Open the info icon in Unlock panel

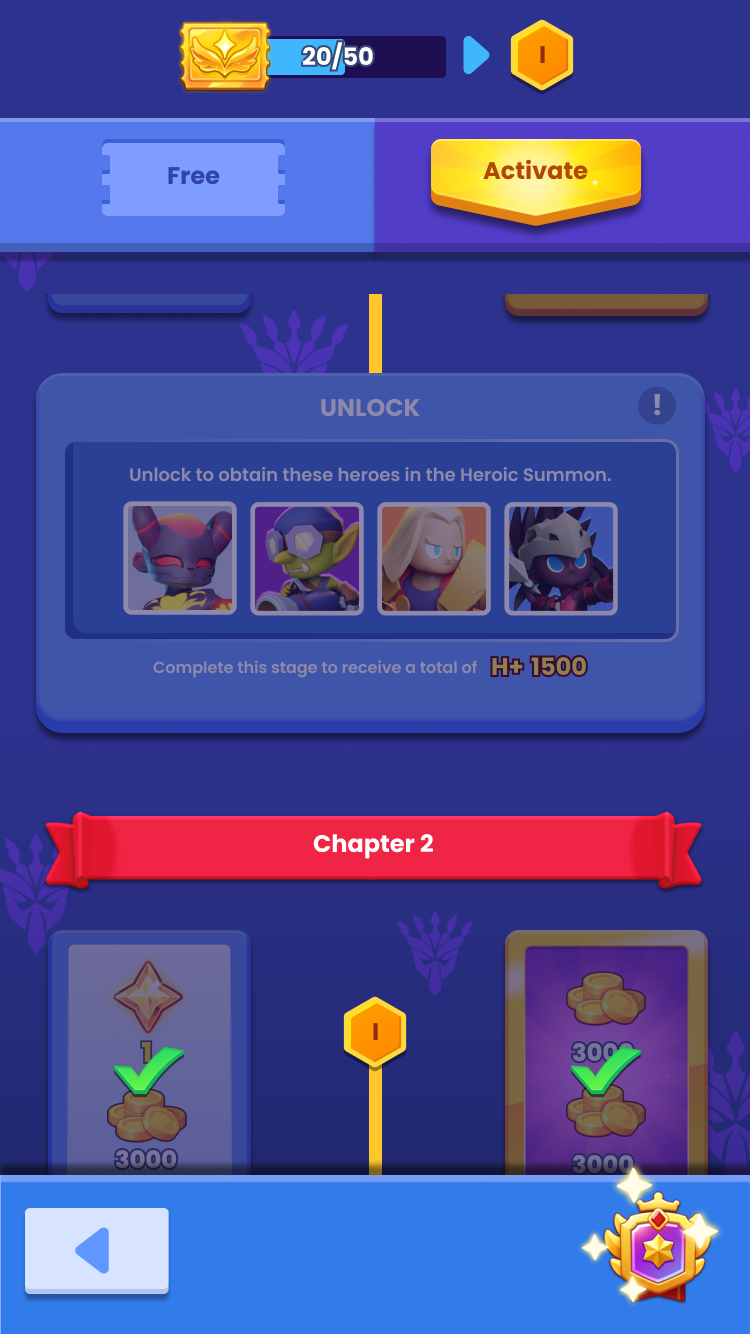(x=657, y=405)
